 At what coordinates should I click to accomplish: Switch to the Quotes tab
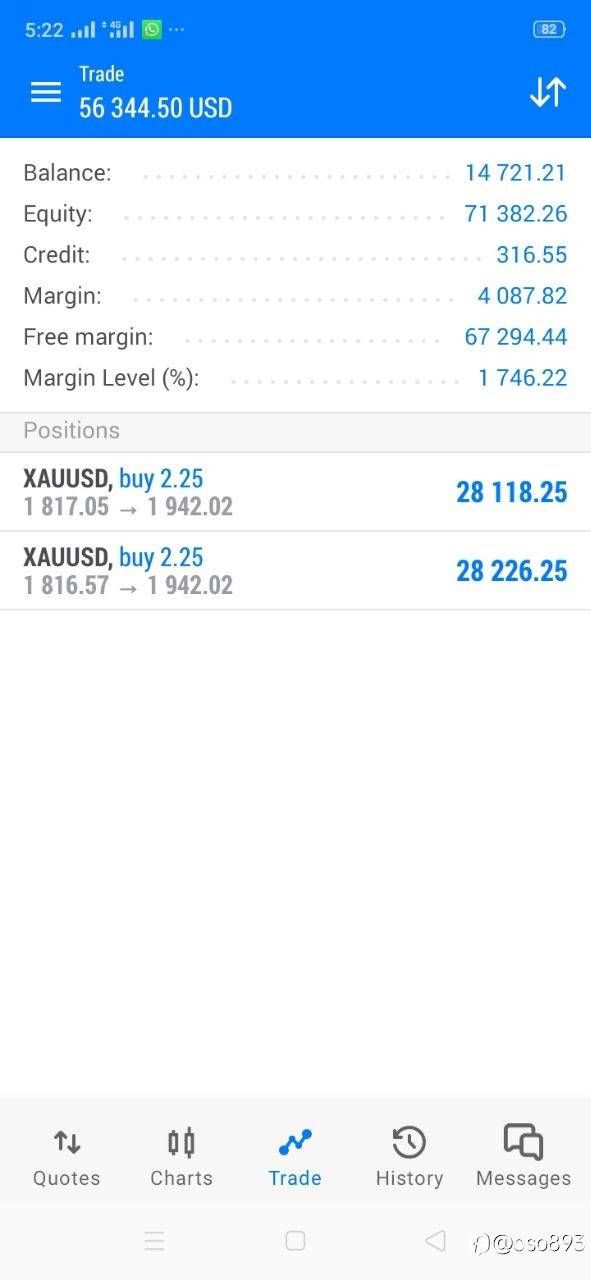tap(67, 1158)
